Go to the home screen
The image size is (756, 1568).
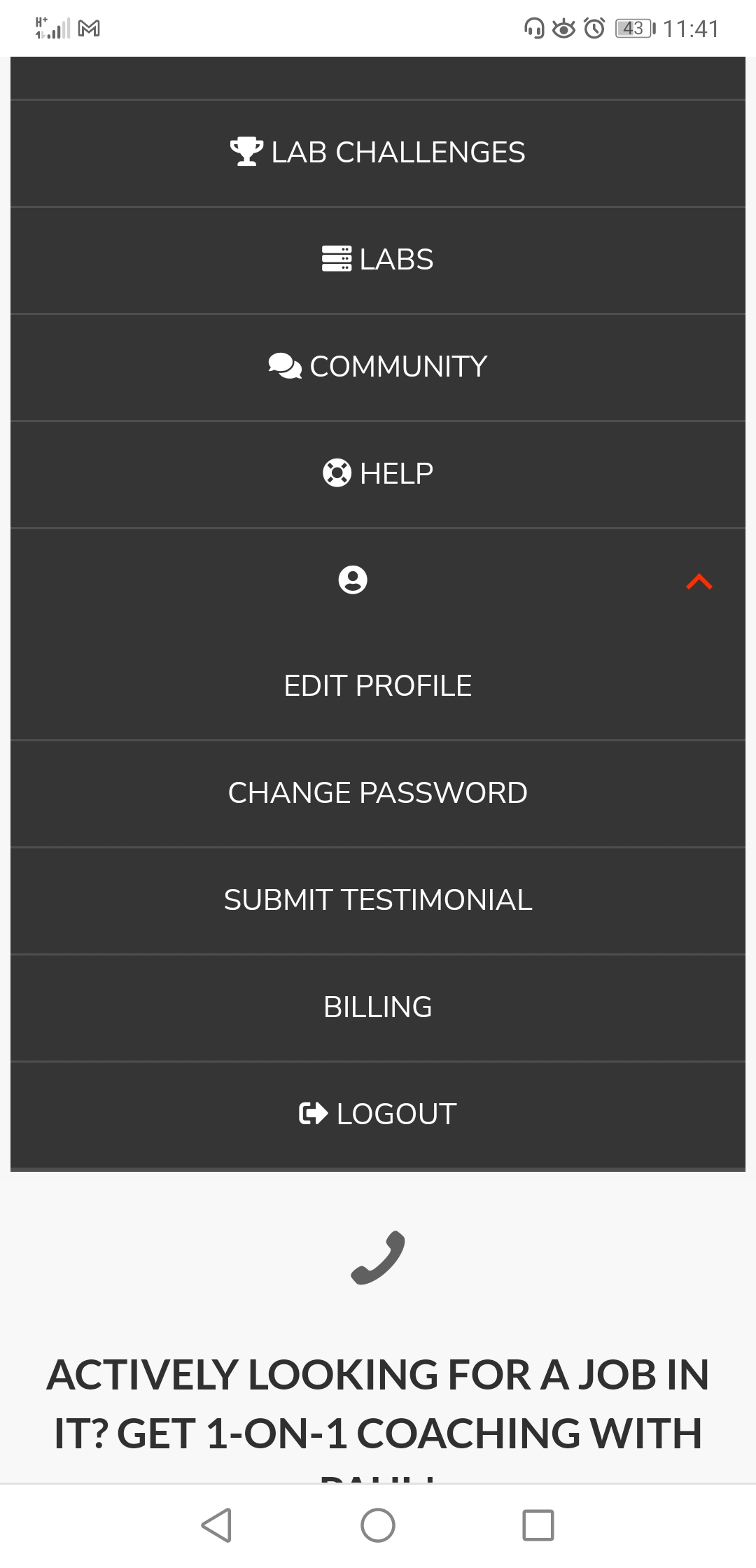click(x=378, y=1525)
